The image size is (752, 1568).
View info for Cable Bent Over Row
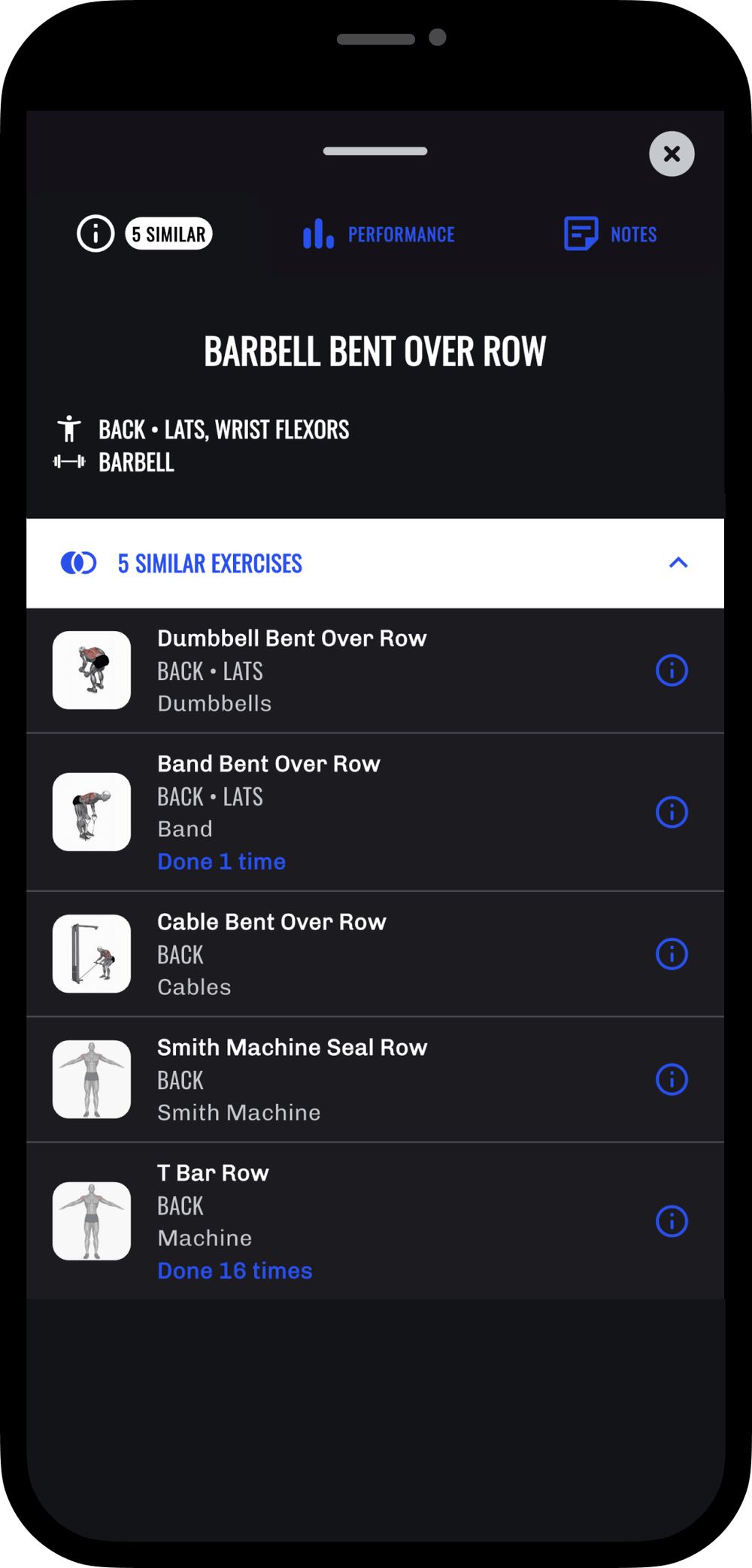point(672,954)
